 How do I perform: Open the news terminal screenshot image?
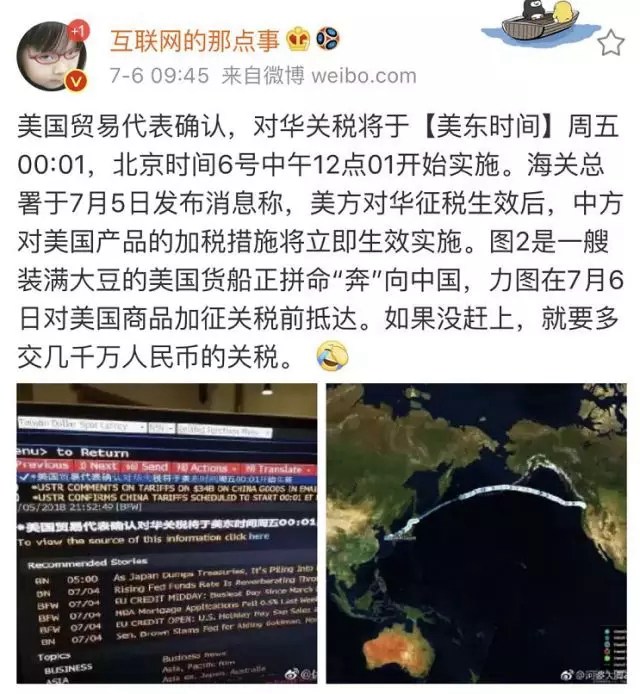coord(167,533)
